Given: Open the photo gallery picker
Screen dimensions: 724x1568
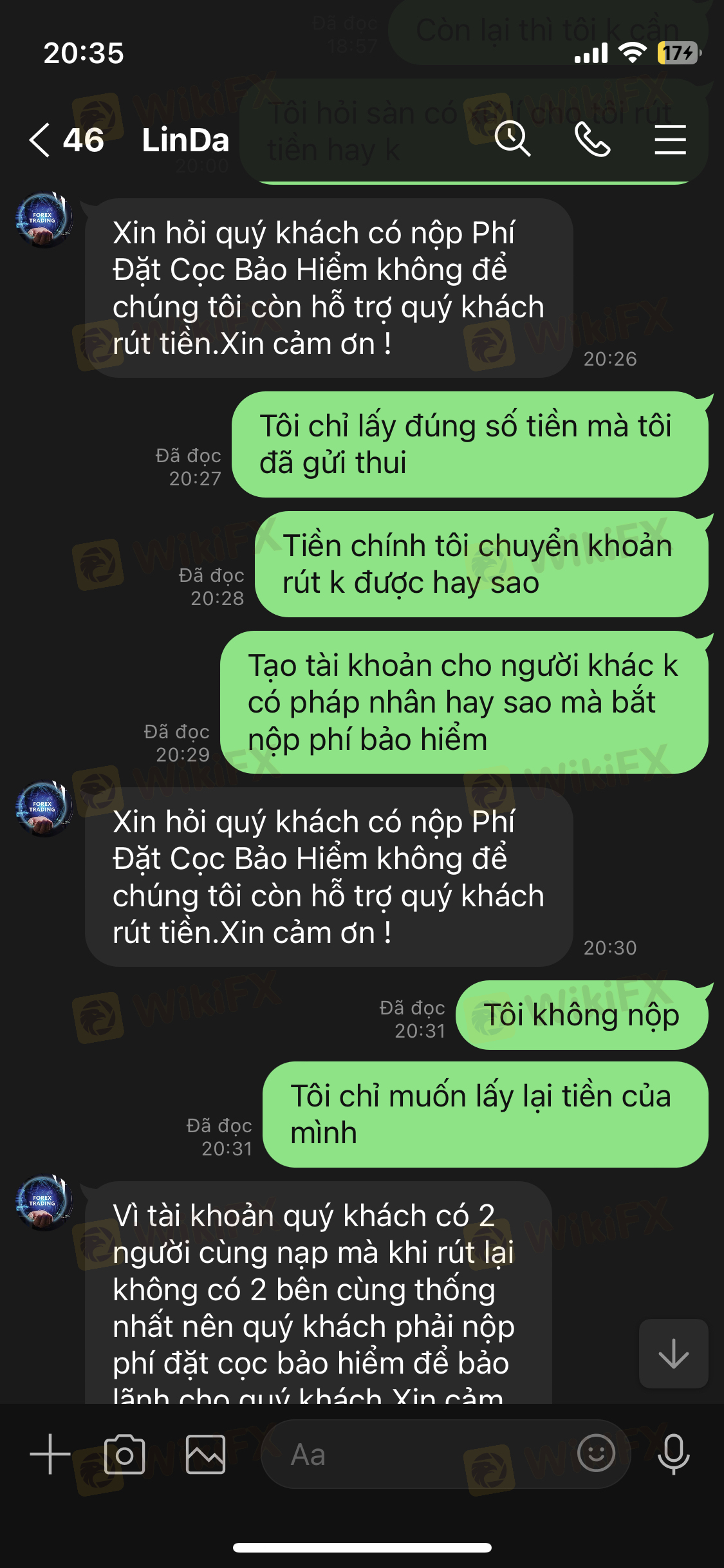Looking at the screenshot, I should pyautogui.click(x=205, y=1454).
